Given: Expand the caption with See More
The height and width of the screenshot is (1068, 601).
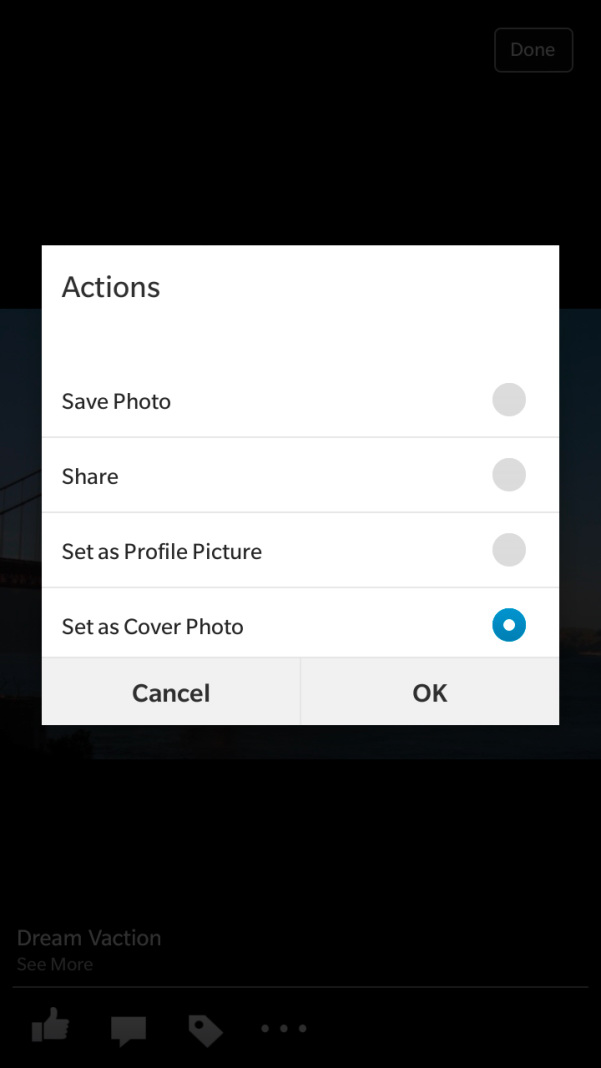Looking at the screenshot, I should [x=55, y=965].
